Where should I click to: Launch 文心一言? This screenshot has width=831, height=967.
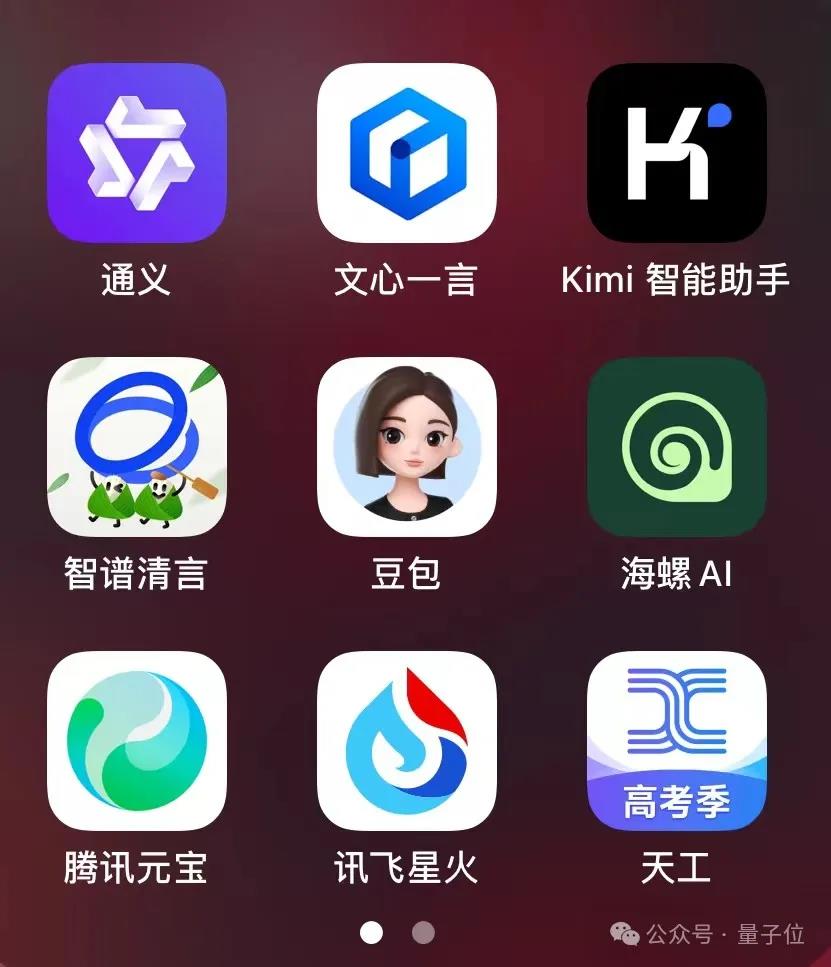click(406, 152)
